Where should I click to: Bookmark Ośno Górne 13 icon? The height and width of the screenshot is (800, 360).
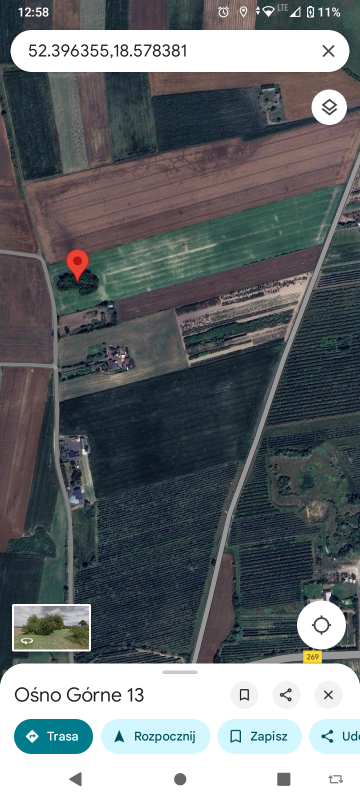[244, 695]
